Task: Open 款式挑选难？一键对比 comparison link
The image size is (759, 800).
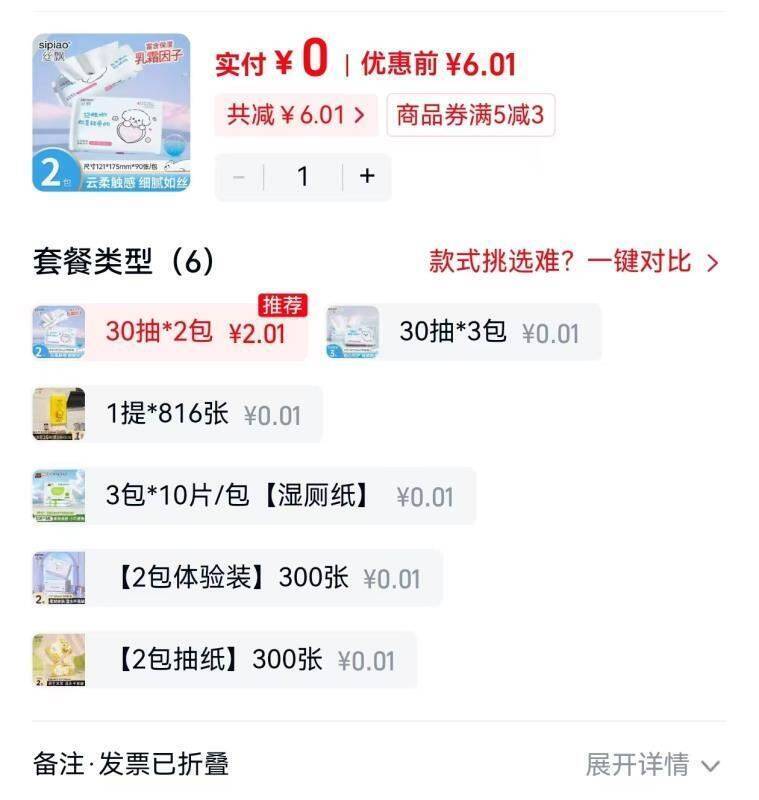Action: pos(573,262)
